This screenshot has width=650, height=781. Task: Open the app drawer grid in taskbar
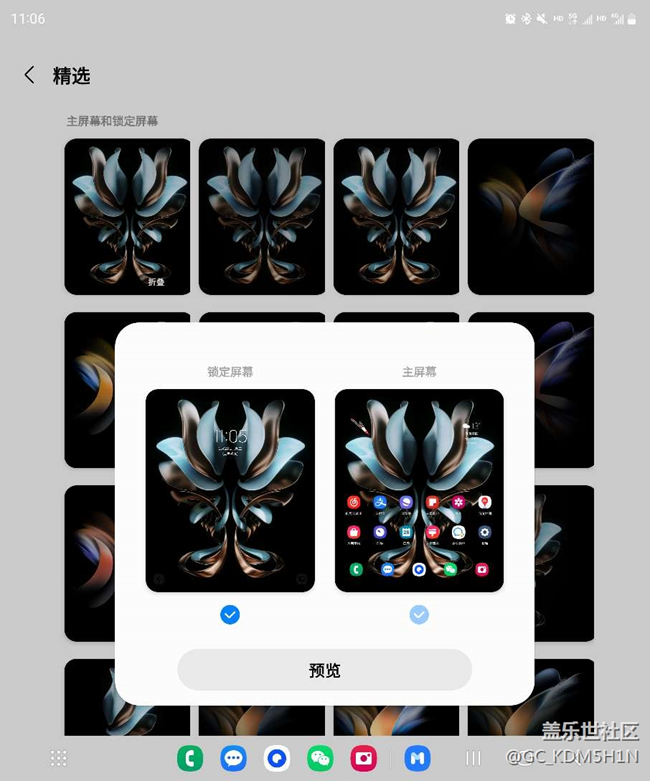coord(59,758)
